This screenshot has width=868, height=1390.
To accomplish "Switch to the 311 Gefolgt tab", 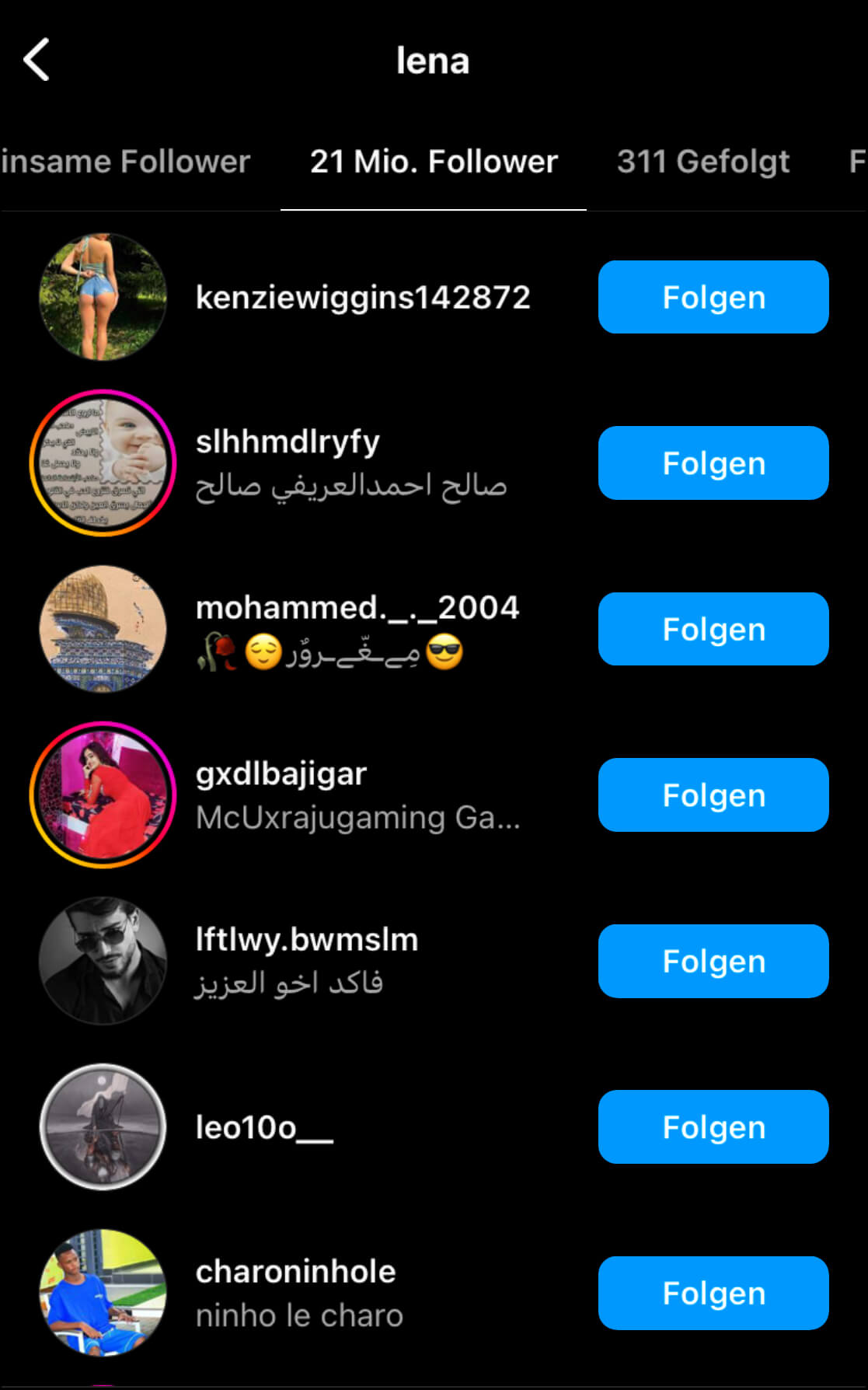I will pos(702,162).
